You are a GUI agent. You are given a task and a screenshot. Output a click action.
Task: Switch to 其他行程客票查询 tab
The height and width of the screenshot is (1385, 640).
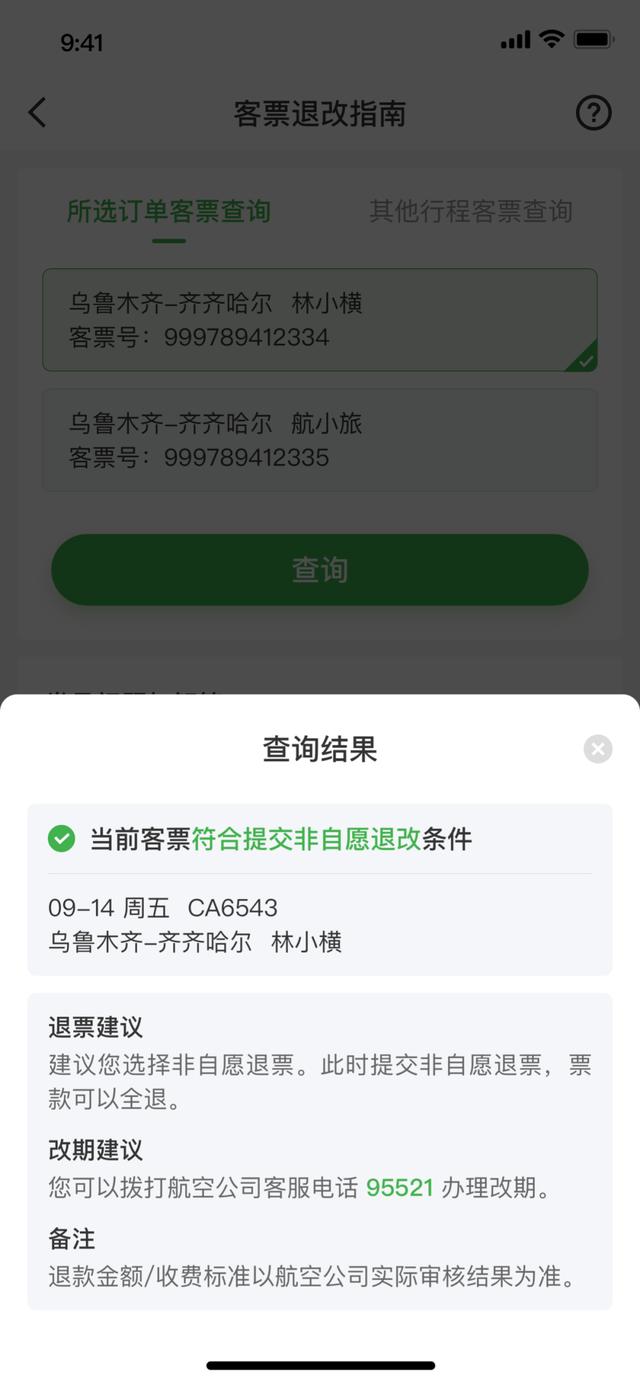coord(471,211)
